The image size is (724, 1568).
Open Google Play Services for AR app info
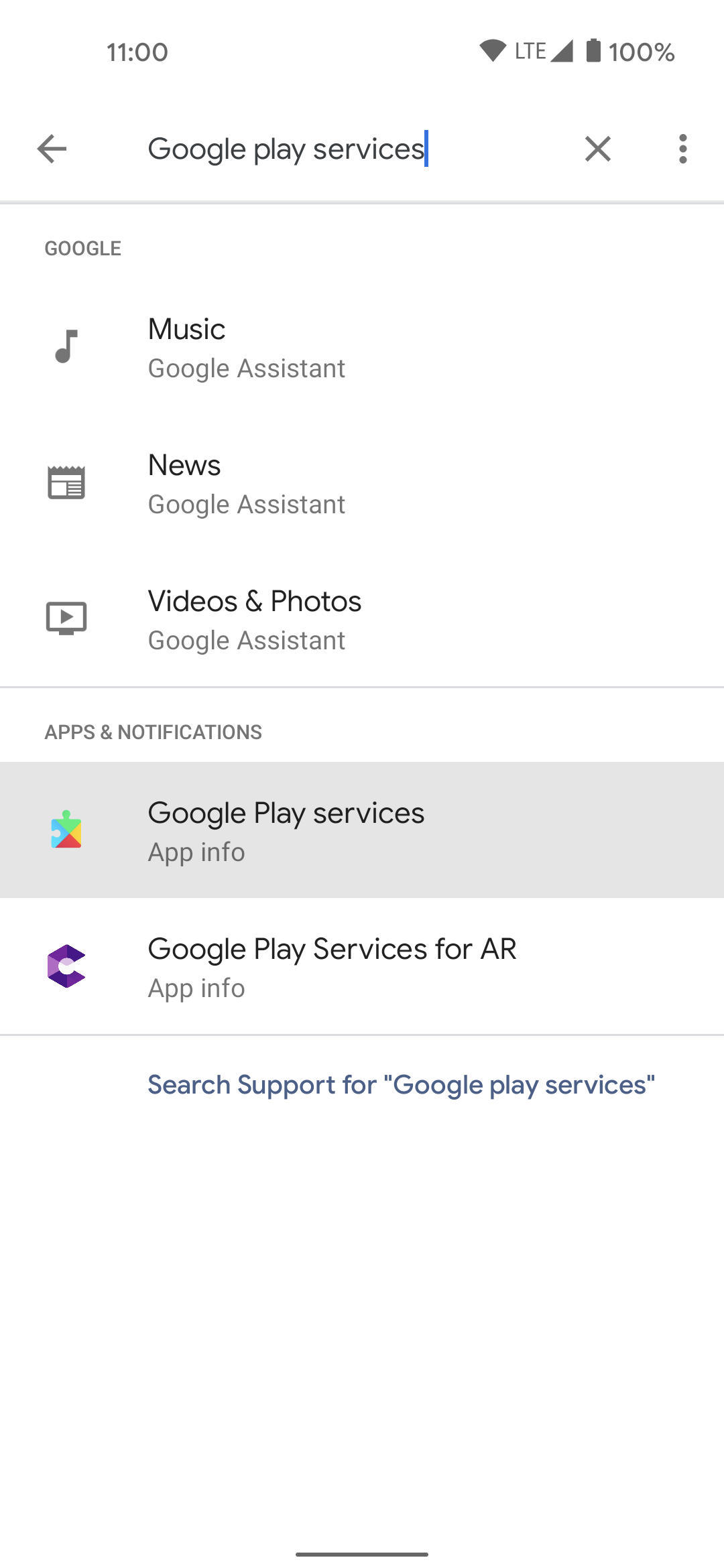pos(362,966)
